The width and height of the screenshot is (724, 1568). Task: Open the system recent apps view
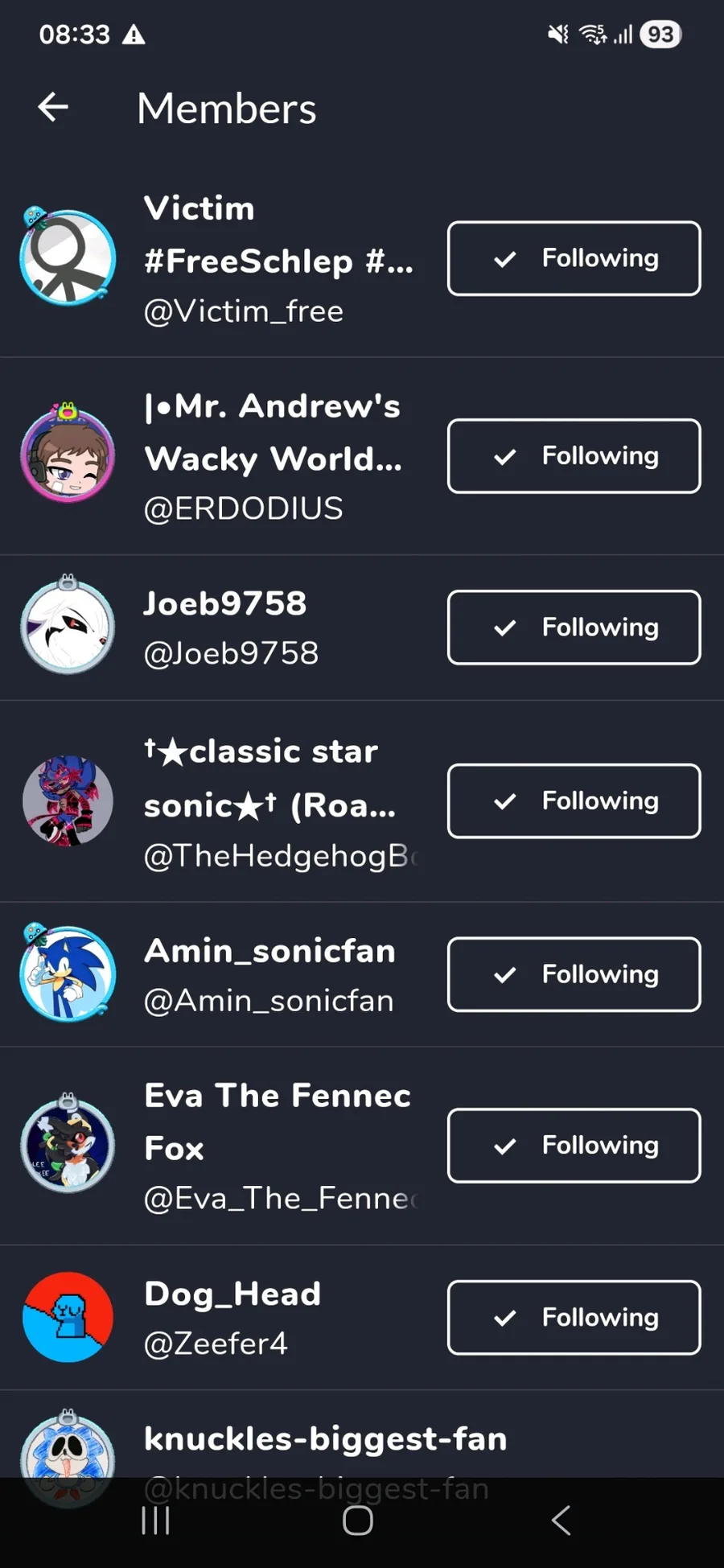(x=155, y=1521)
